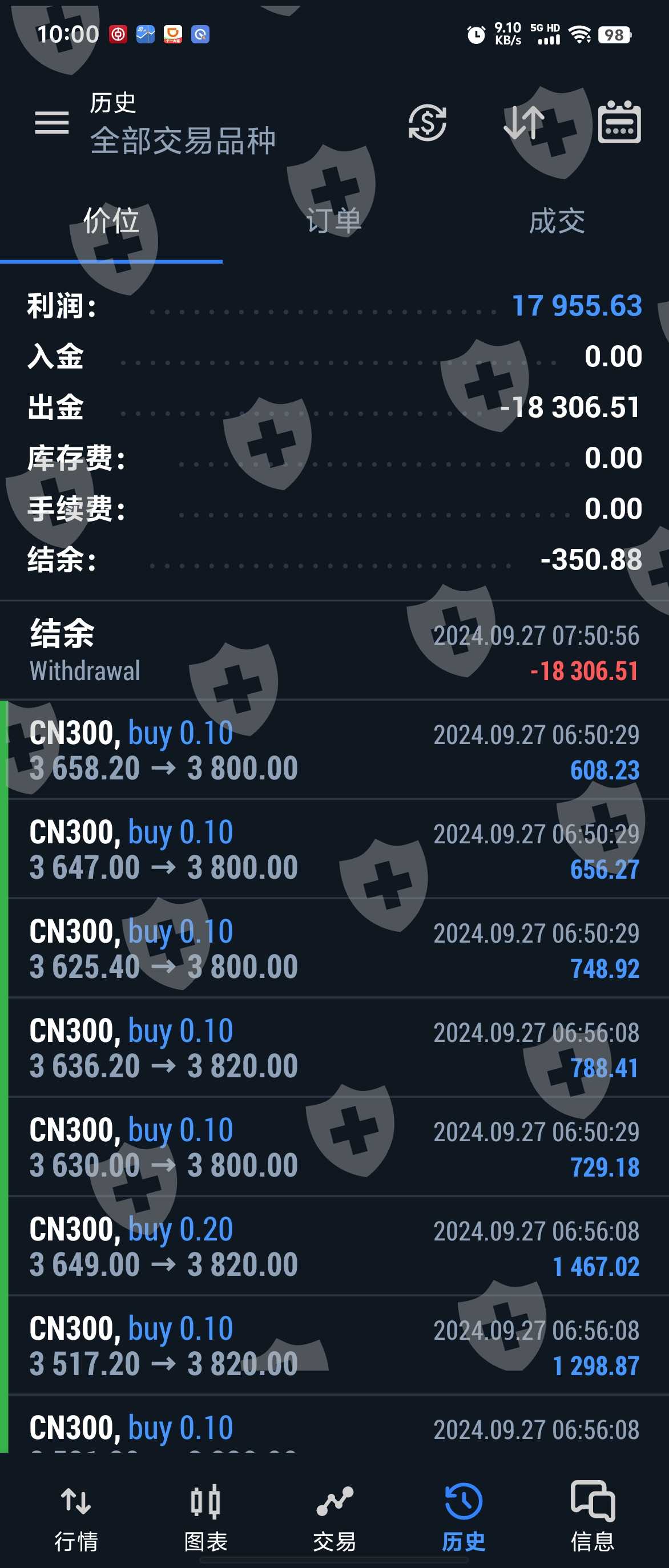
Task: Open the sort arrows option
Action: click(x=523, y=123)
